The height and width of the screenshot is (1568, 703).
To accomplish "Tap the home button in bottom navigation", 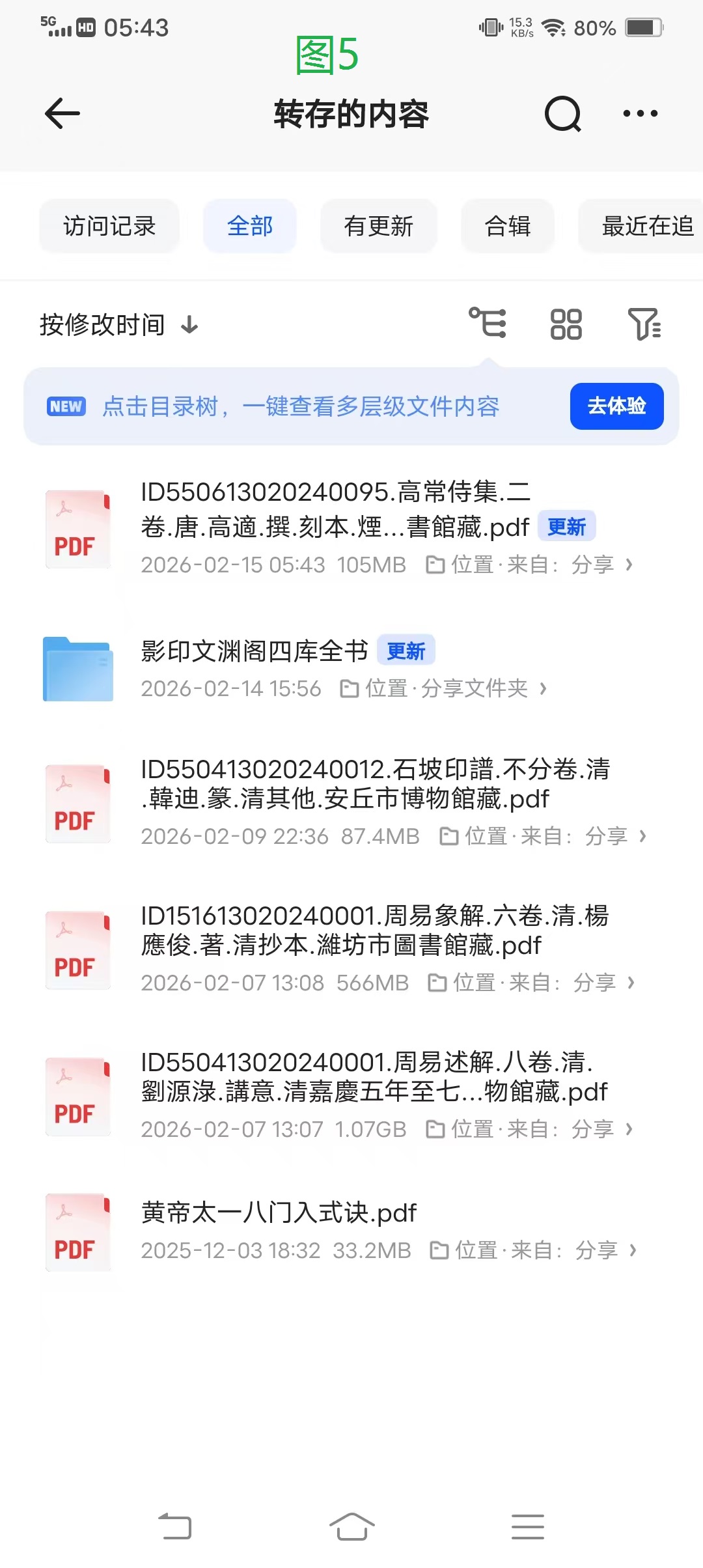I will 352,1526.
